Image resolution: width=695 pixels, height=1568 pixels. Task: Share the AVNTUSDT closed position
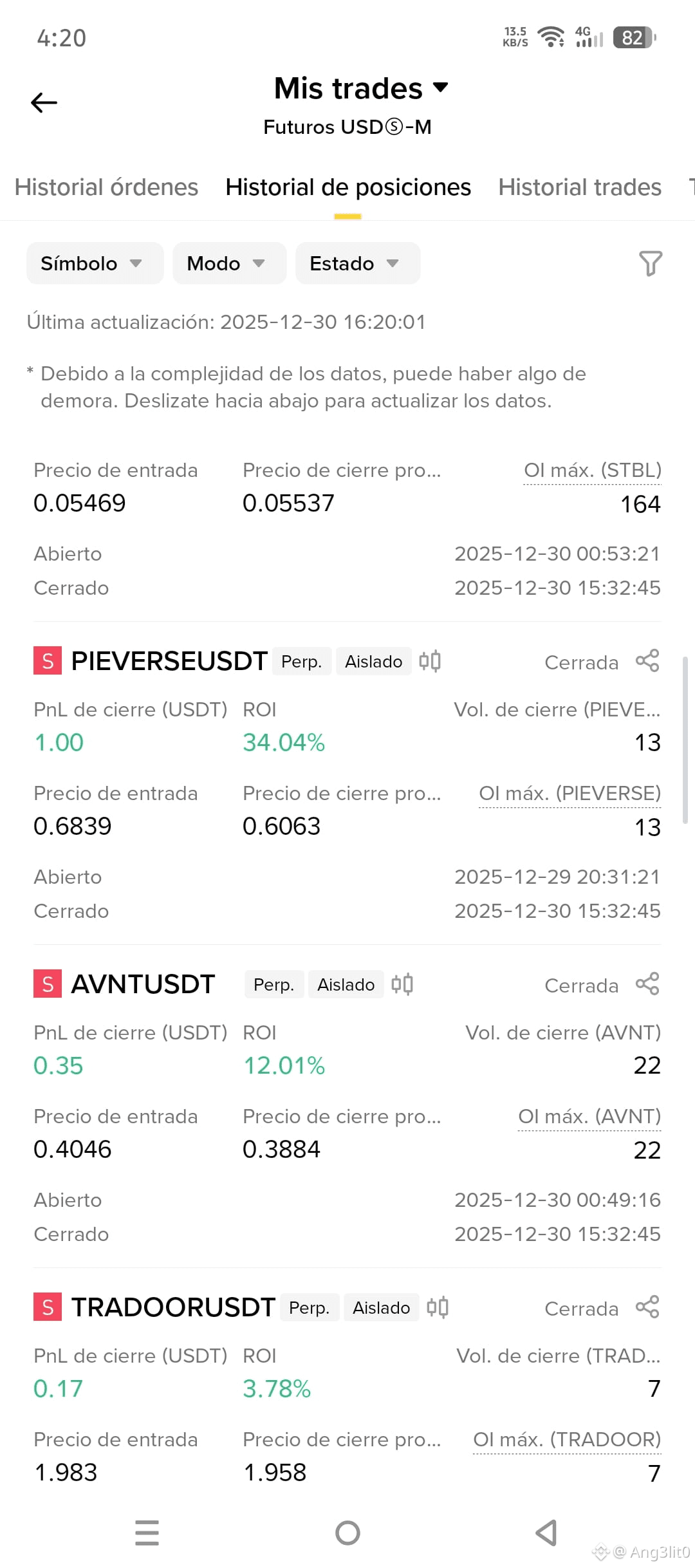click(647, 984)
